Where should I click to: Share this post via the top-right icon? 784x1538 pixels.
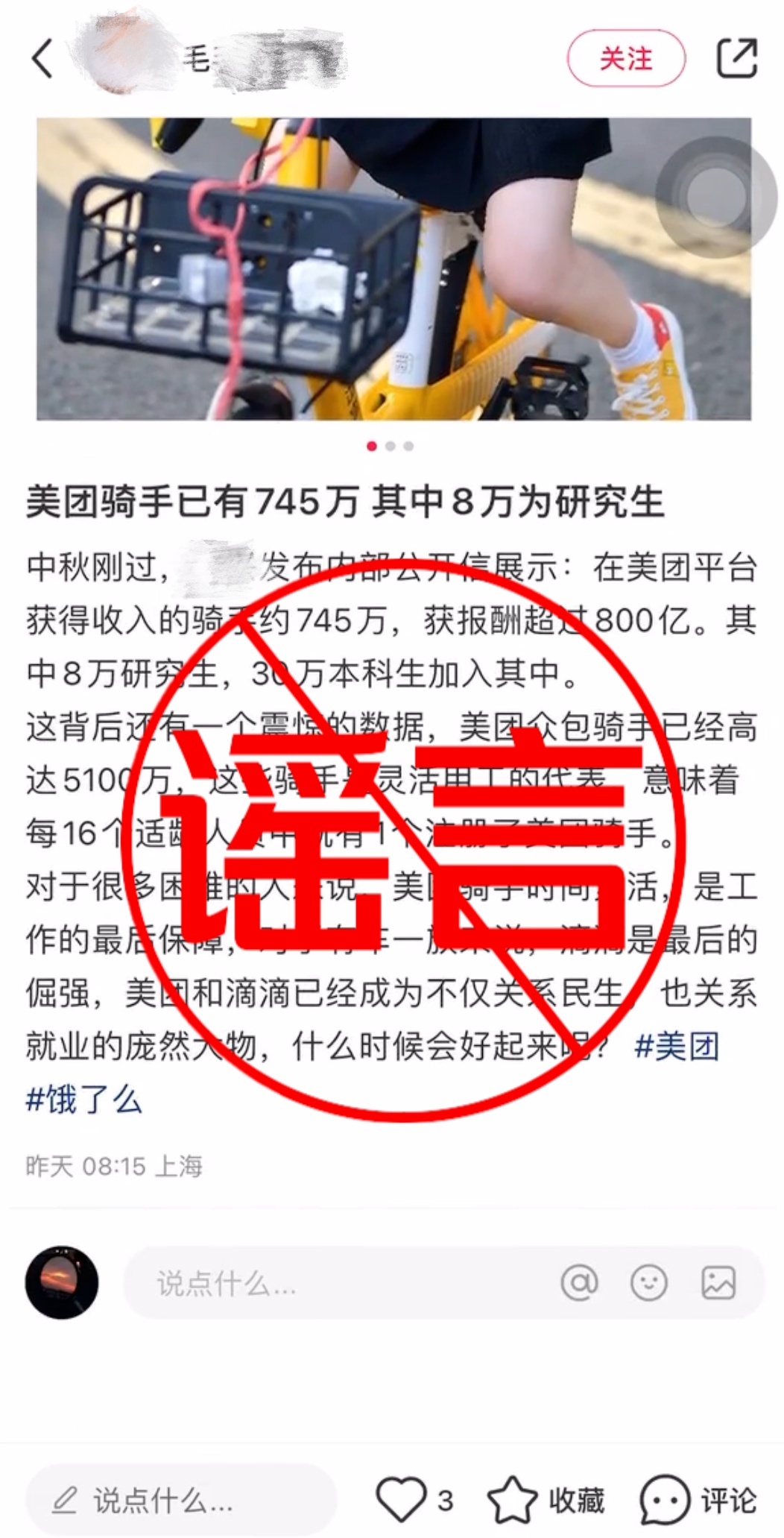tap(736, 58)
